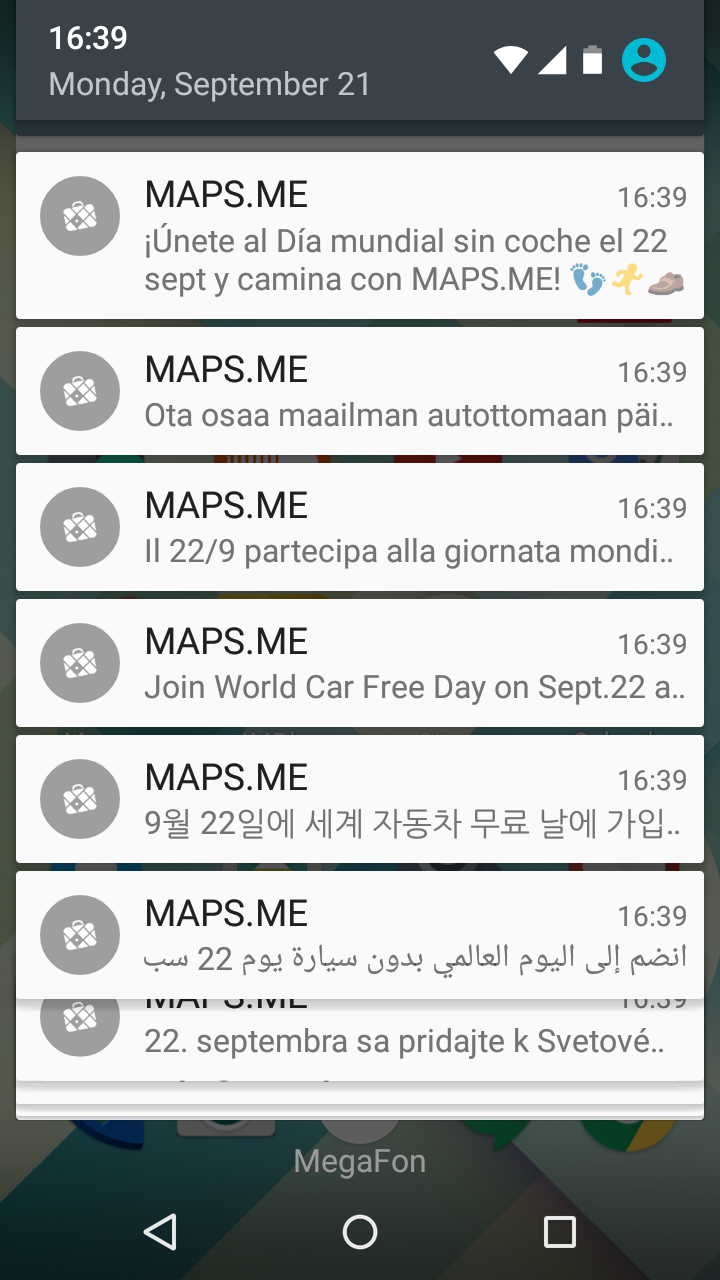720x1280 pixels.
Task: Tap the MAPS.ME icon on the Korean notification
Action: (79, 798)
